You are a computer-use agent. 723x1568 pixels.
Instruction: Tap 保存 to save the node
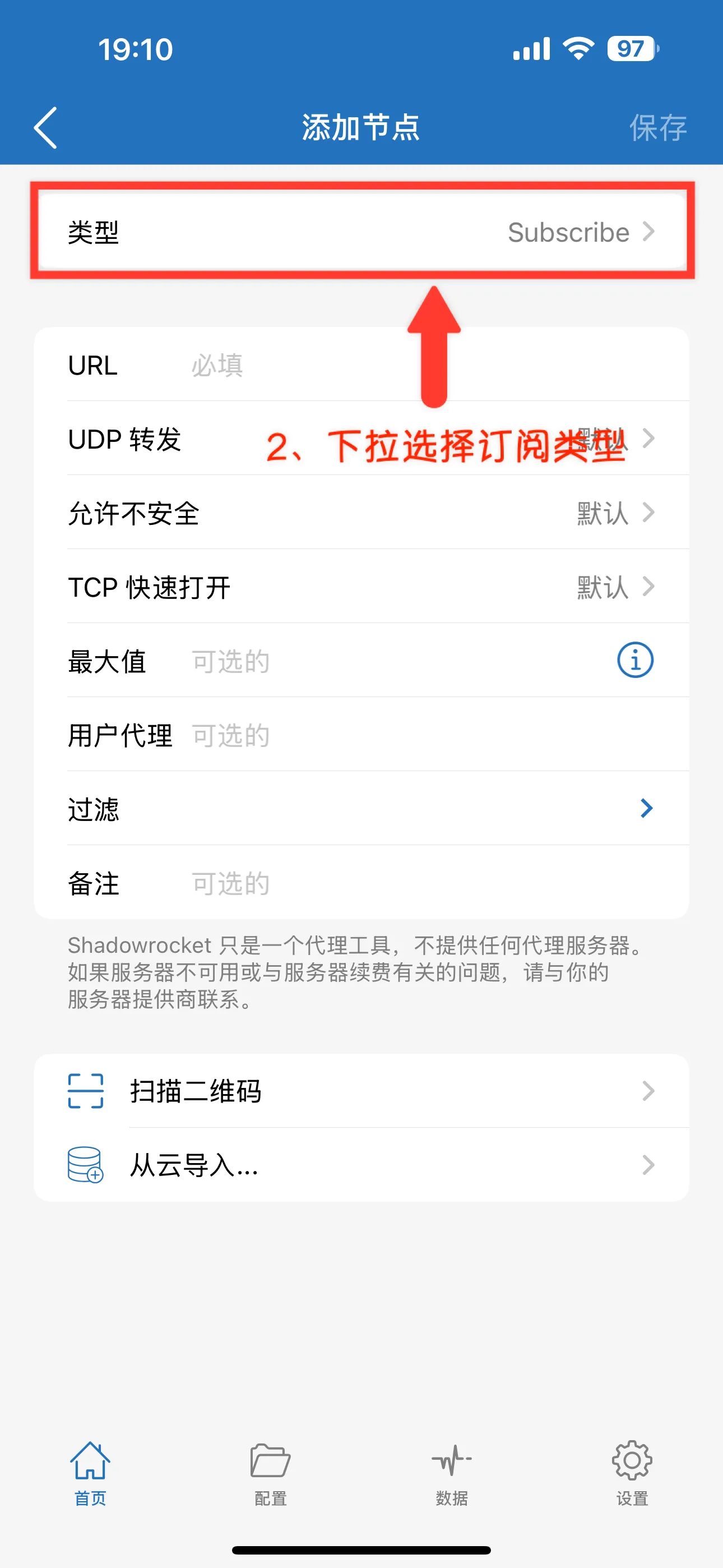point(657,128)
